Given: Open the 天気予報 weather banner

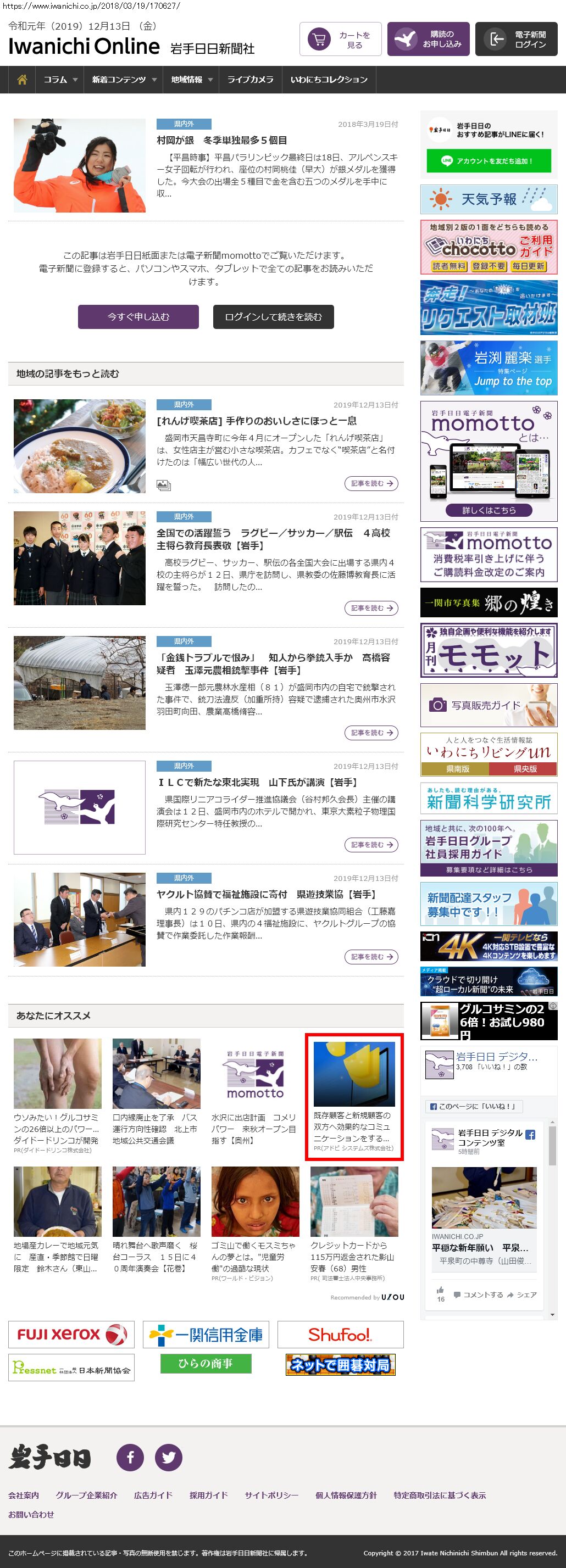Looking at the screenshot, I should pyautogui.click(x=488, y=199).
